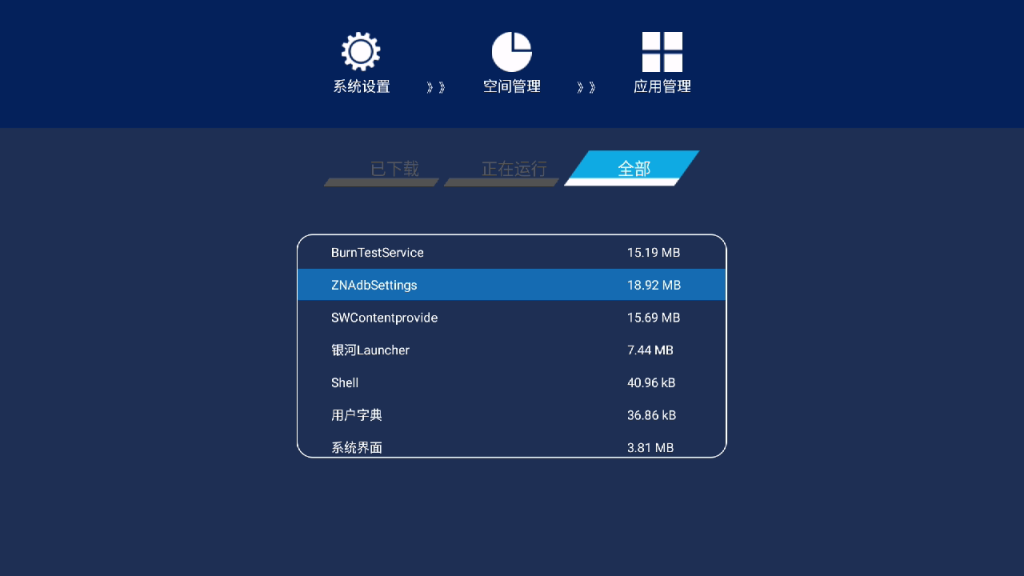Open ZNAdbSettings app entry
The width and height of the screenshot is (1024, 576).
[511, 285]
